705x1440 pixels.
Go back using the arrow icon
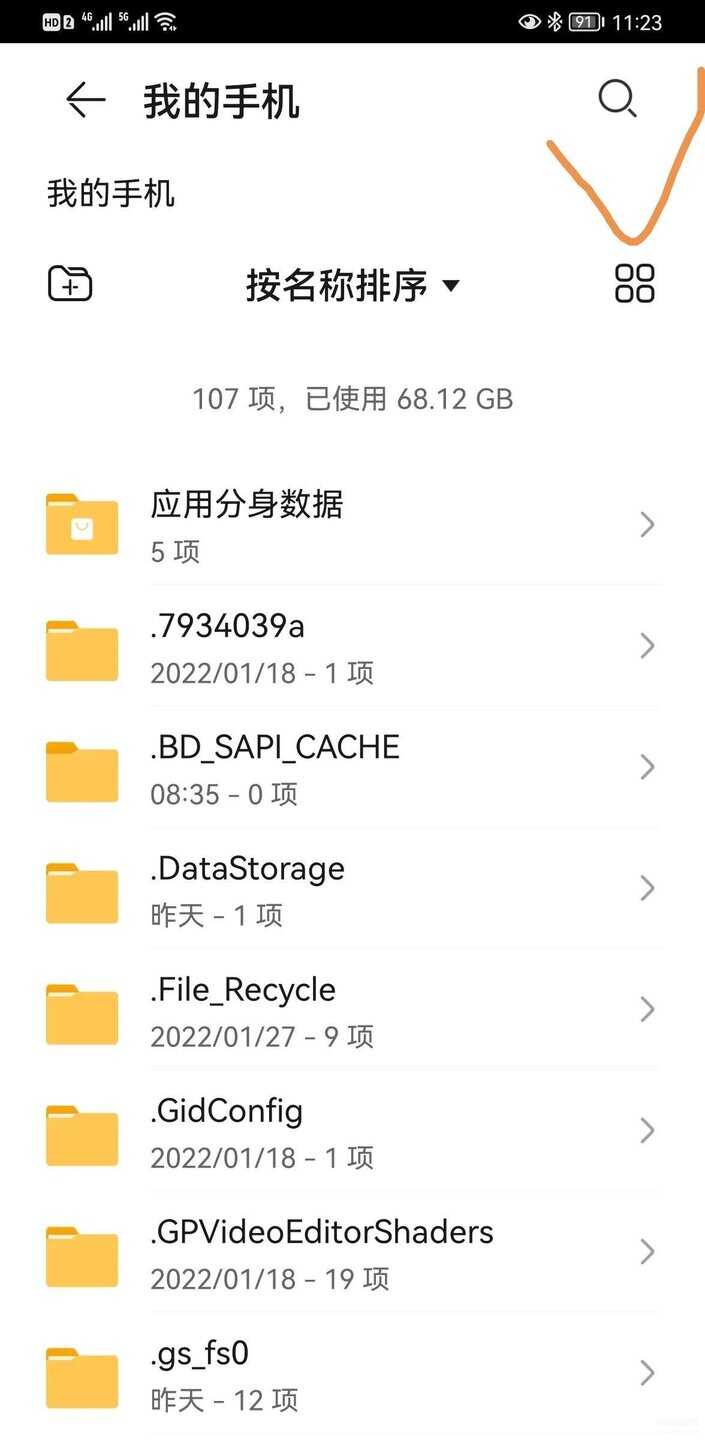tap(85, 100)
